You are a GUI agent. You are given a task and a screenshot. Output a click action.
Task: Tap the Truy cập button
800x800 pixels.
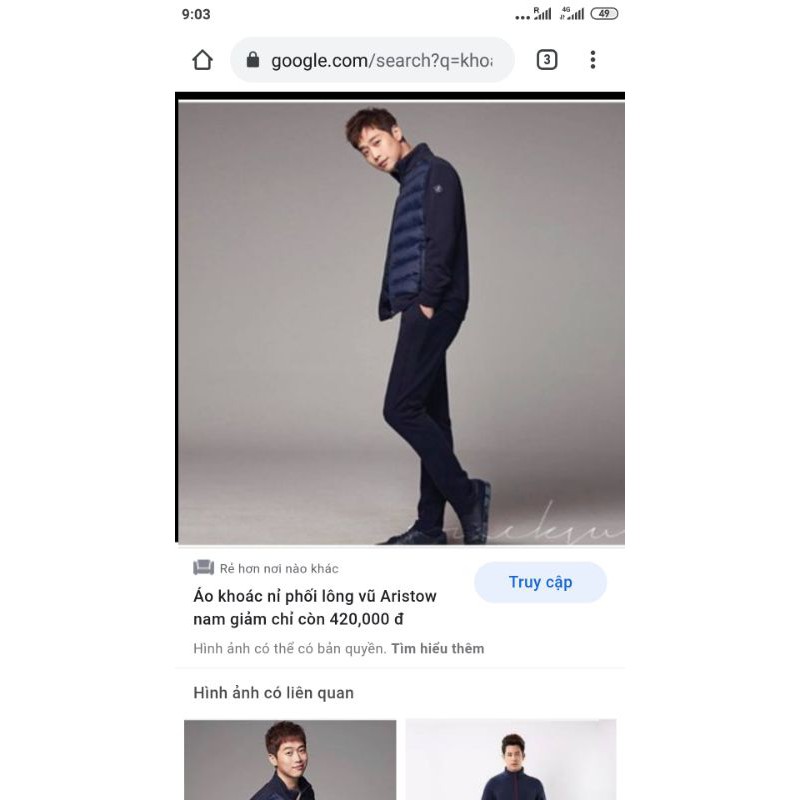(x=540, y=582)
